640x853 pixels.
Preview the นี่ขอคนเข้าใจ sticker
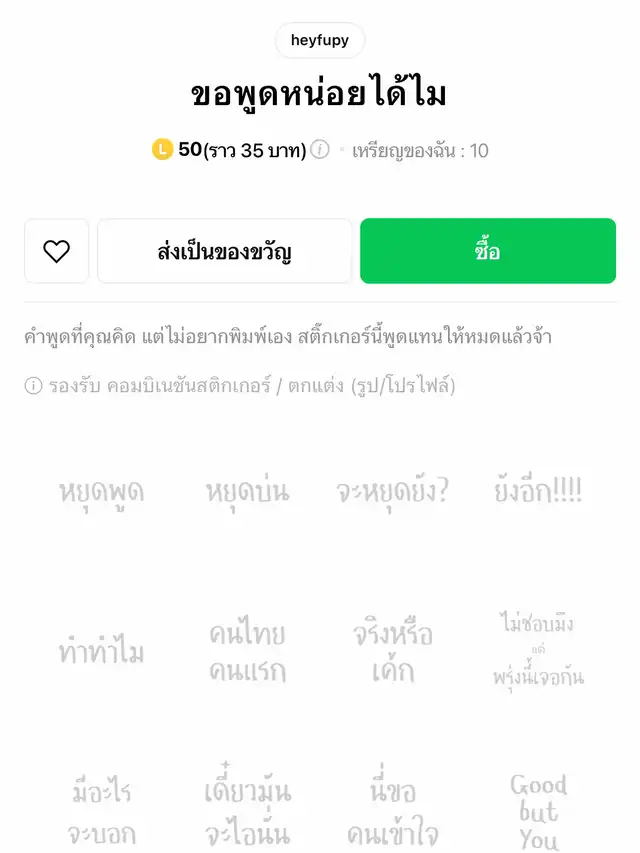392,812
